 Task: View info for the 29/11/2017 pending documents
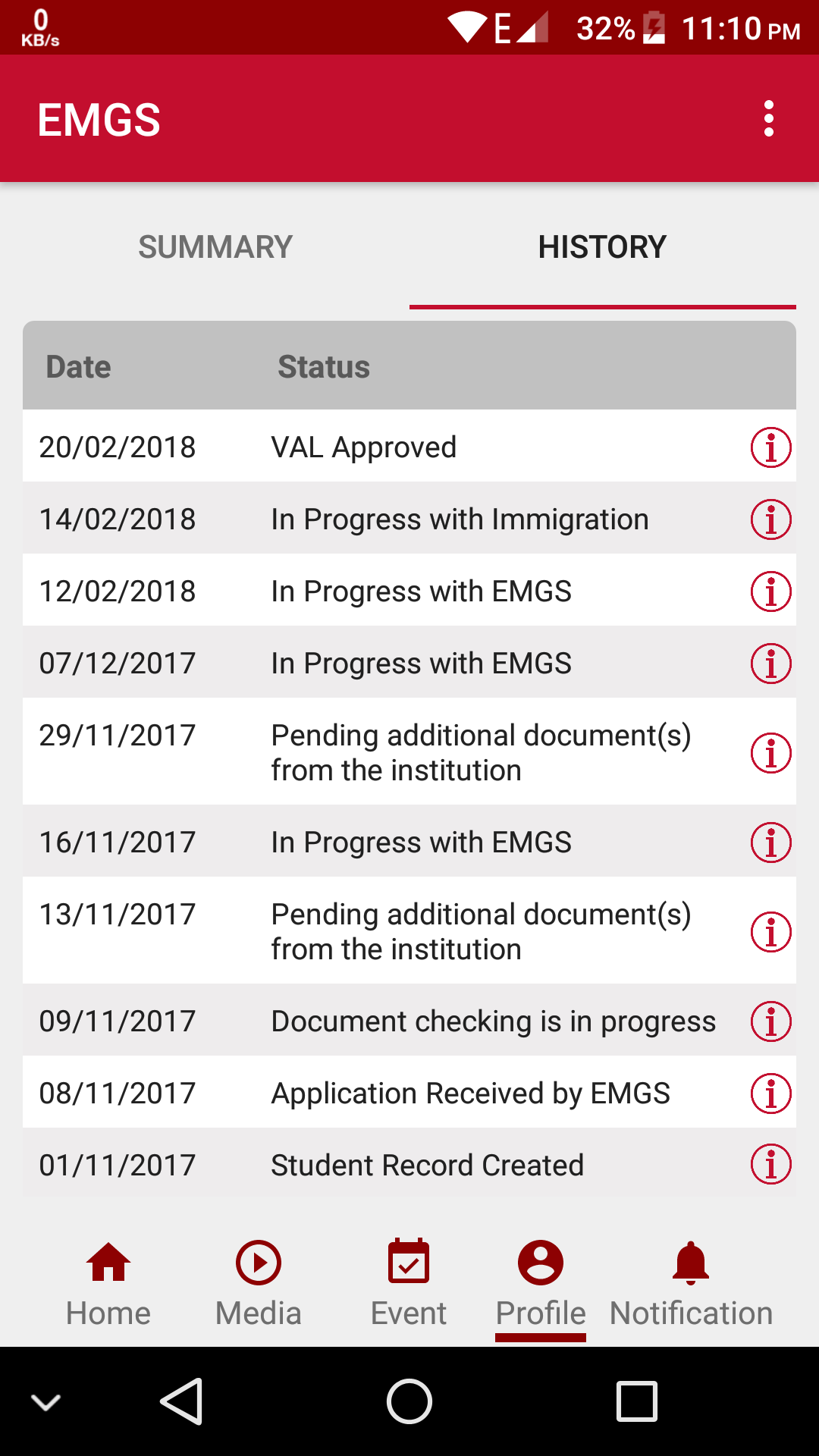click(770, 753)
